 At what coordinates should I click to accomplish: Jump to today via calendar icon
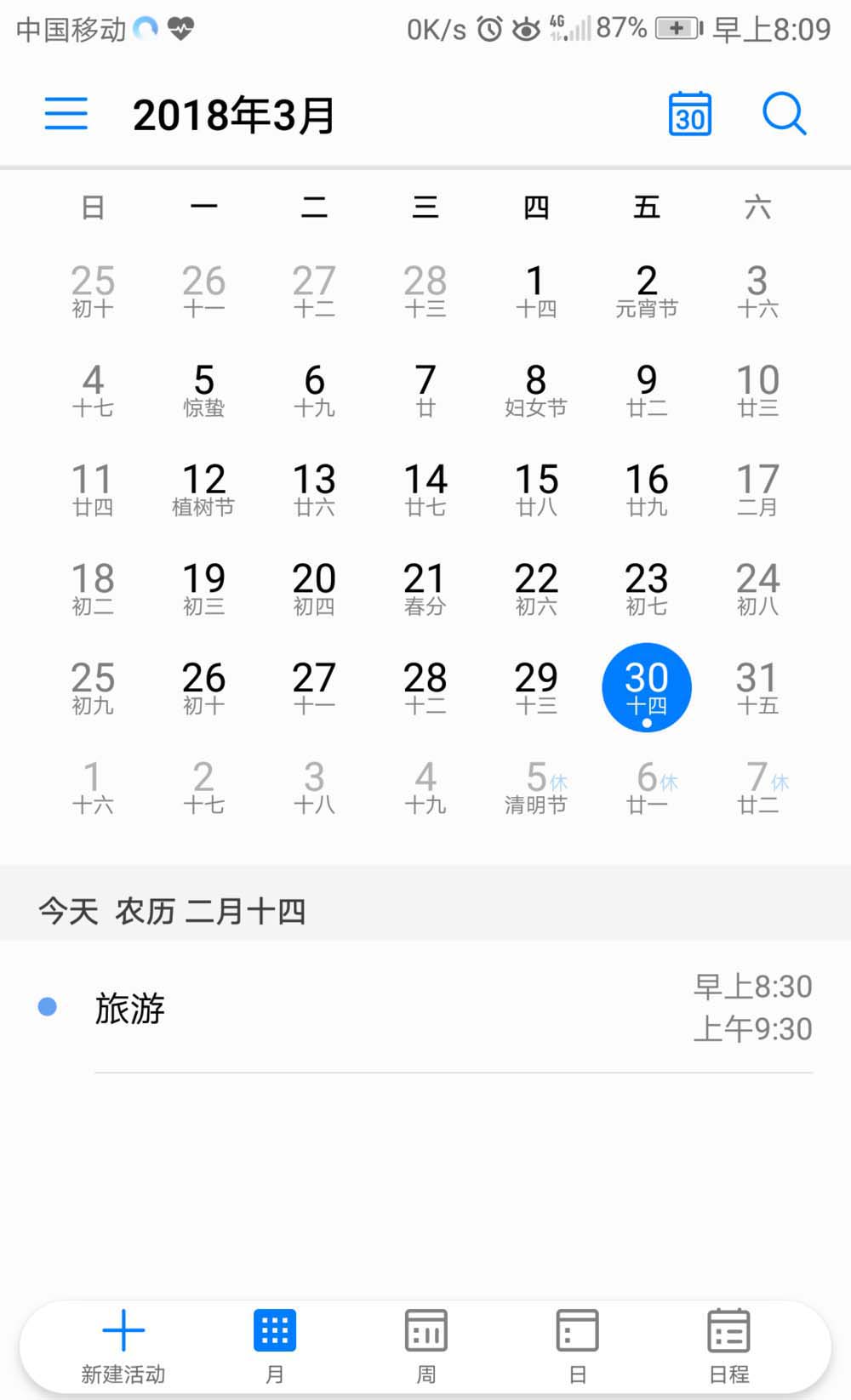tap(690, 114)
